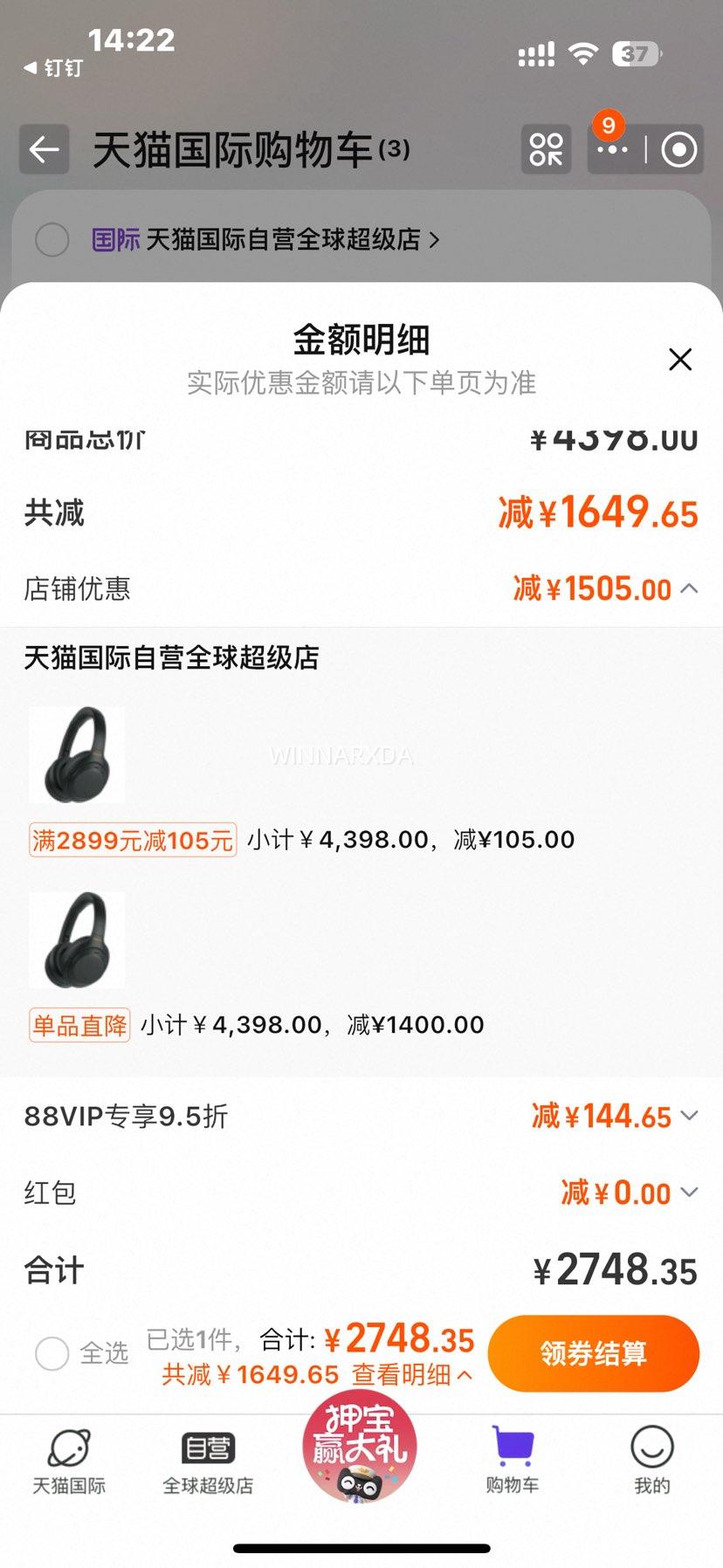Expand the 88VIP专享9.5折 discount row
Viewport: 723px width, 1568px height.
[689, 1117]
